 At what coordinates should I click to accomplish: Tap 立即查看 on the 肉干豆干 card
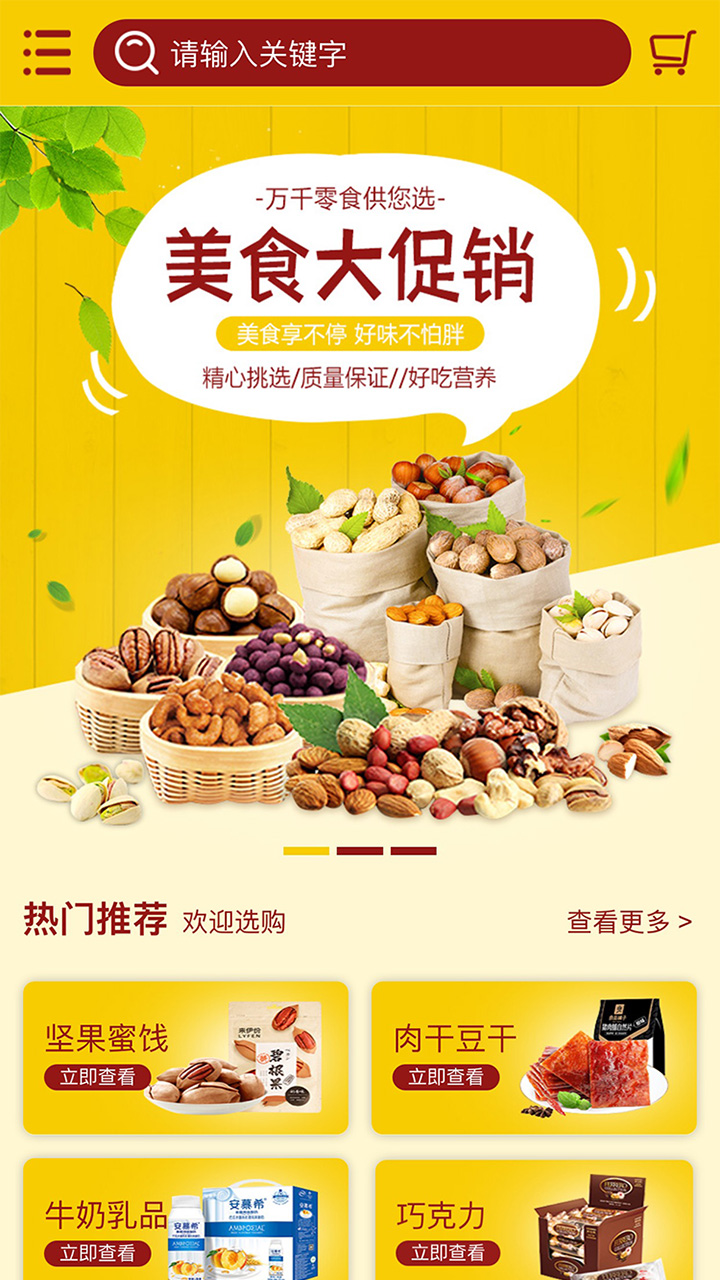pyautogui.click(x=446, y=1077)
